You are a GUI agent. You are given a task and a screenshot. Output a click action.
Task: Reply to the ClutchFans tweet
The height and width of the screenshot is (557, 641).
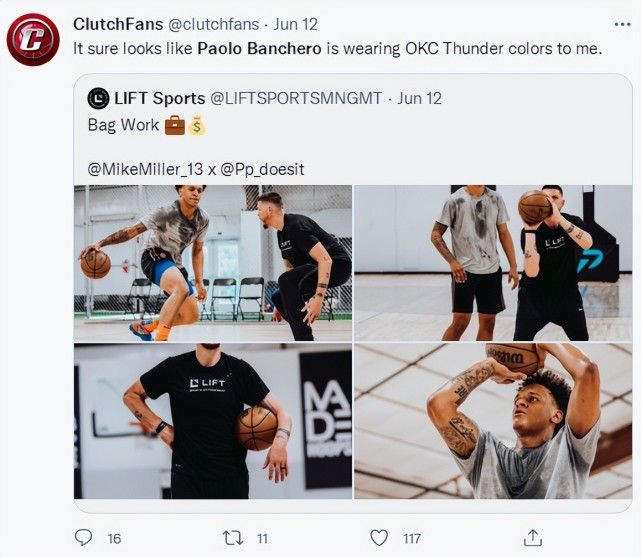point(84,538)
